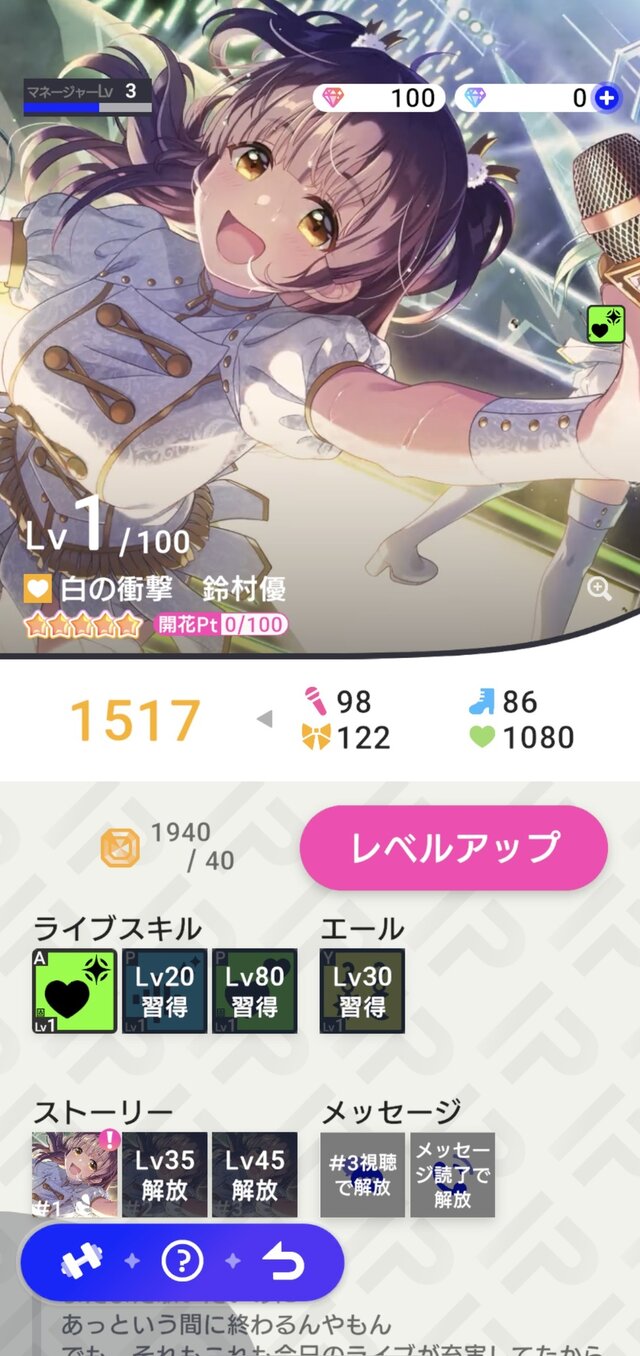Open the green heart live skill

75,991
